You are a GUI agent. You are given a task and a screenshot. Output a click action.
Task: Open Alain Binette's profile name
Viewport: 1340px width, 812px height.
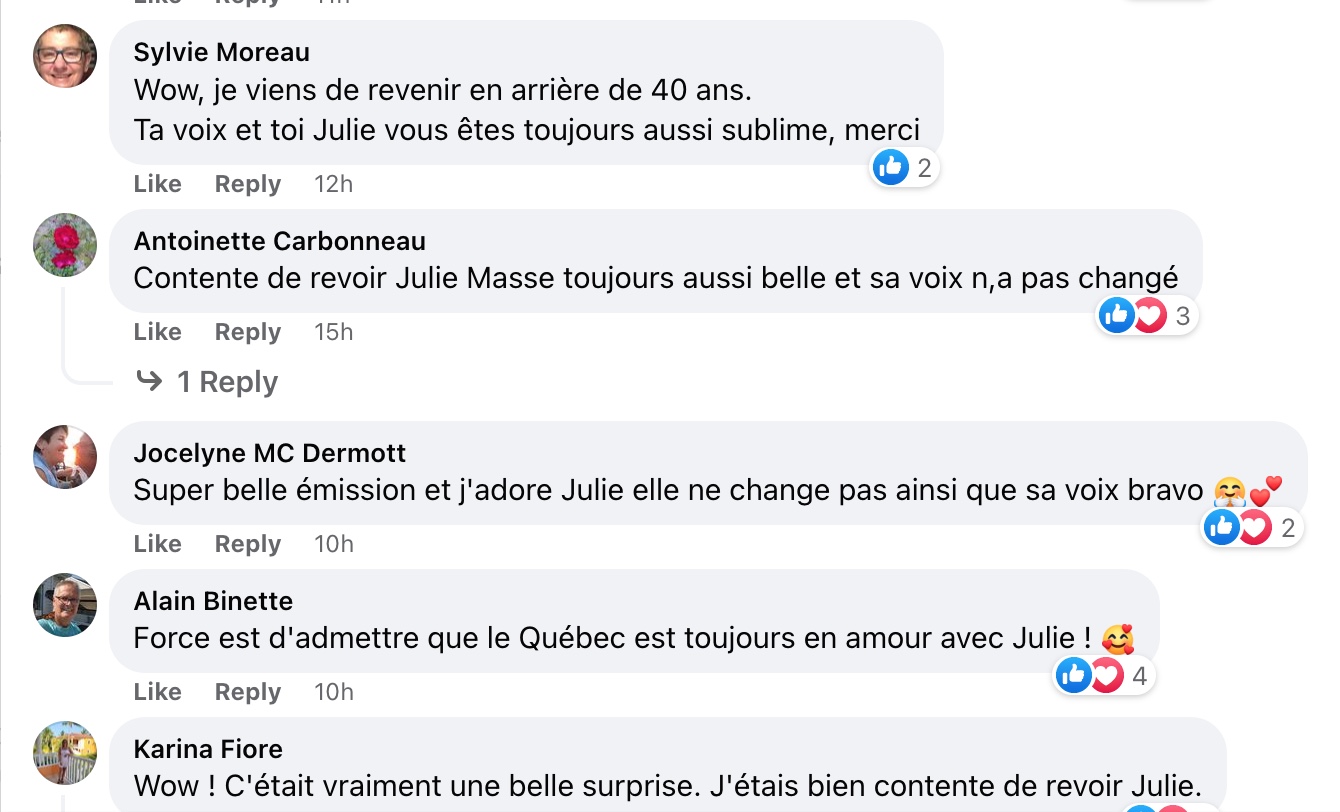pos(213,601)
